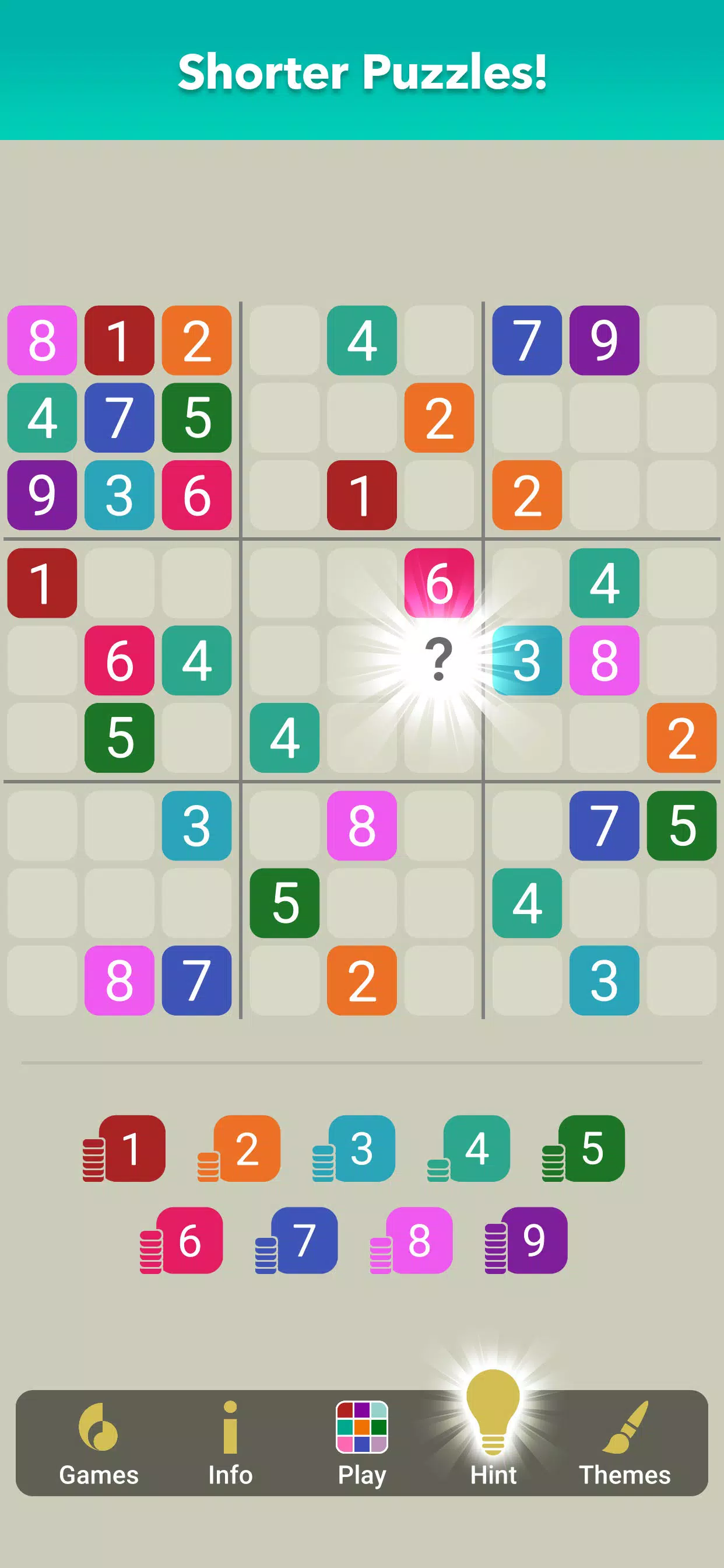Pick the purple number 9 tile
Viewport: 724px width, 1568px height.
[534, 1241]
